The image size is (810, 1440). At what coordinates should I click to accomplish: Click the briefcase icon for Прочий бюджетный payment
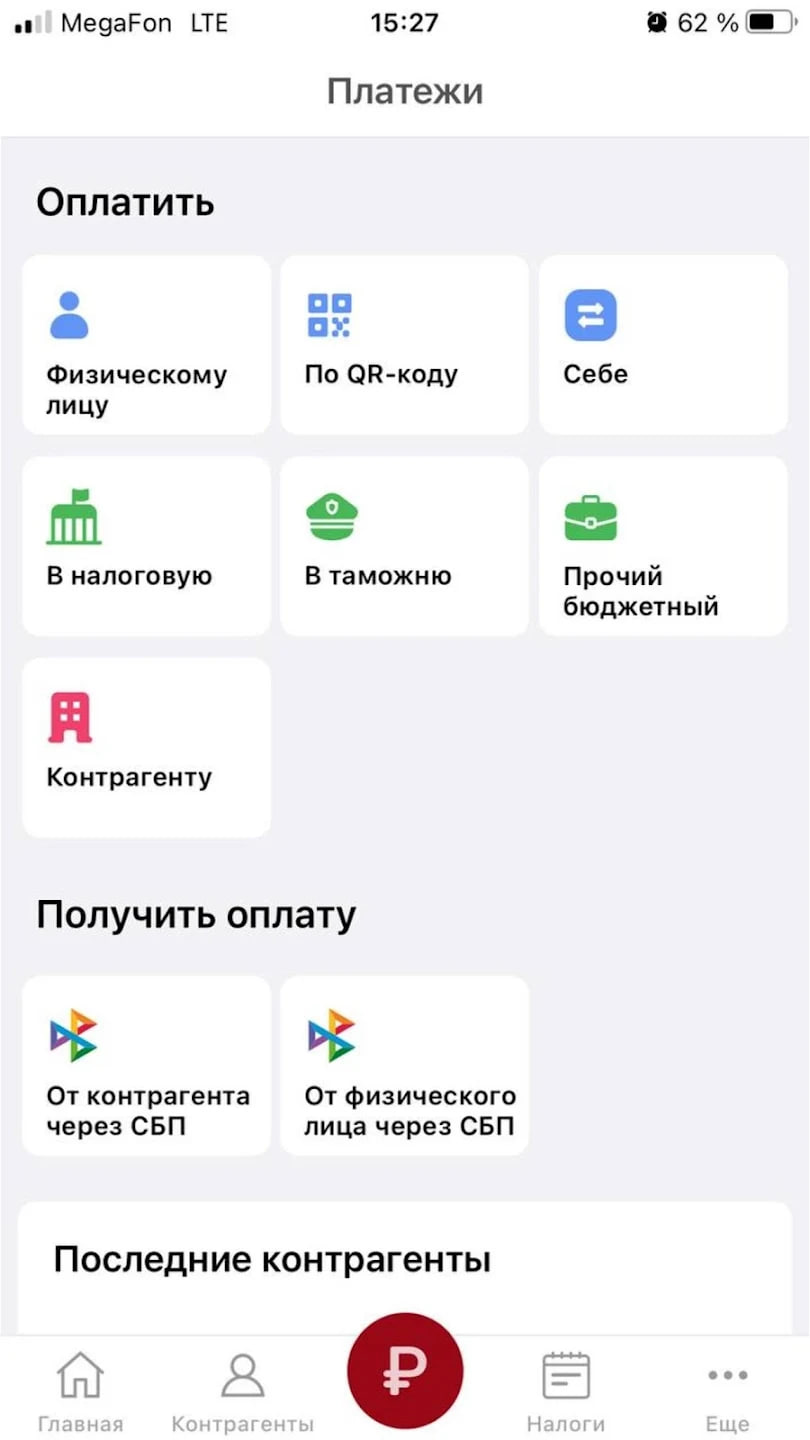point(591,516)
